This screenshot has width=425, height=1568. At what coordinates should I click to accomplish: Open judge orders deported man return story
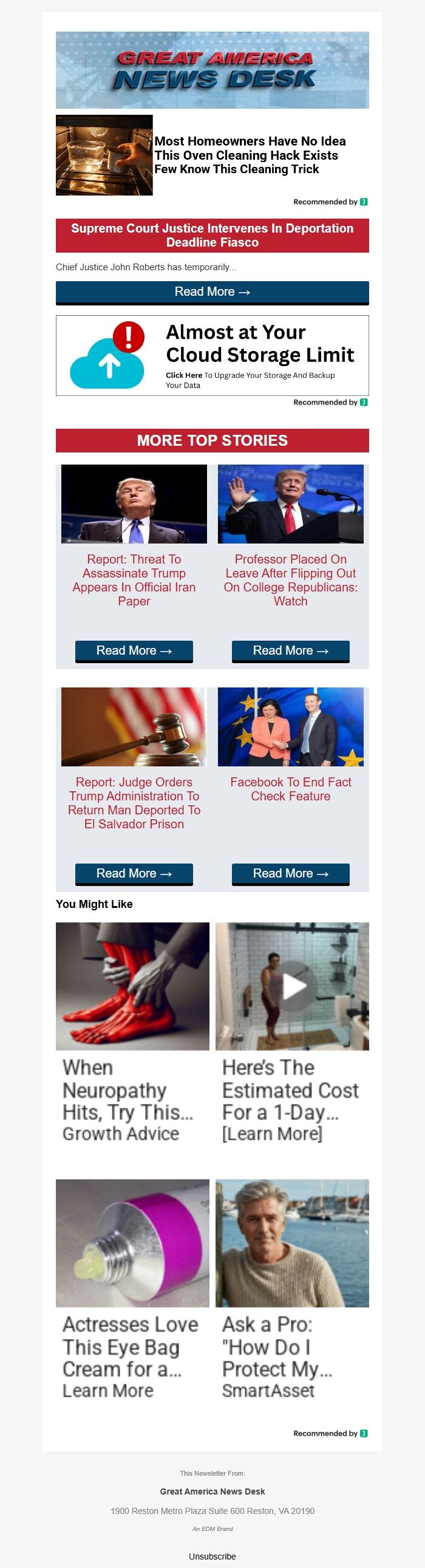(x=134, y=802)
